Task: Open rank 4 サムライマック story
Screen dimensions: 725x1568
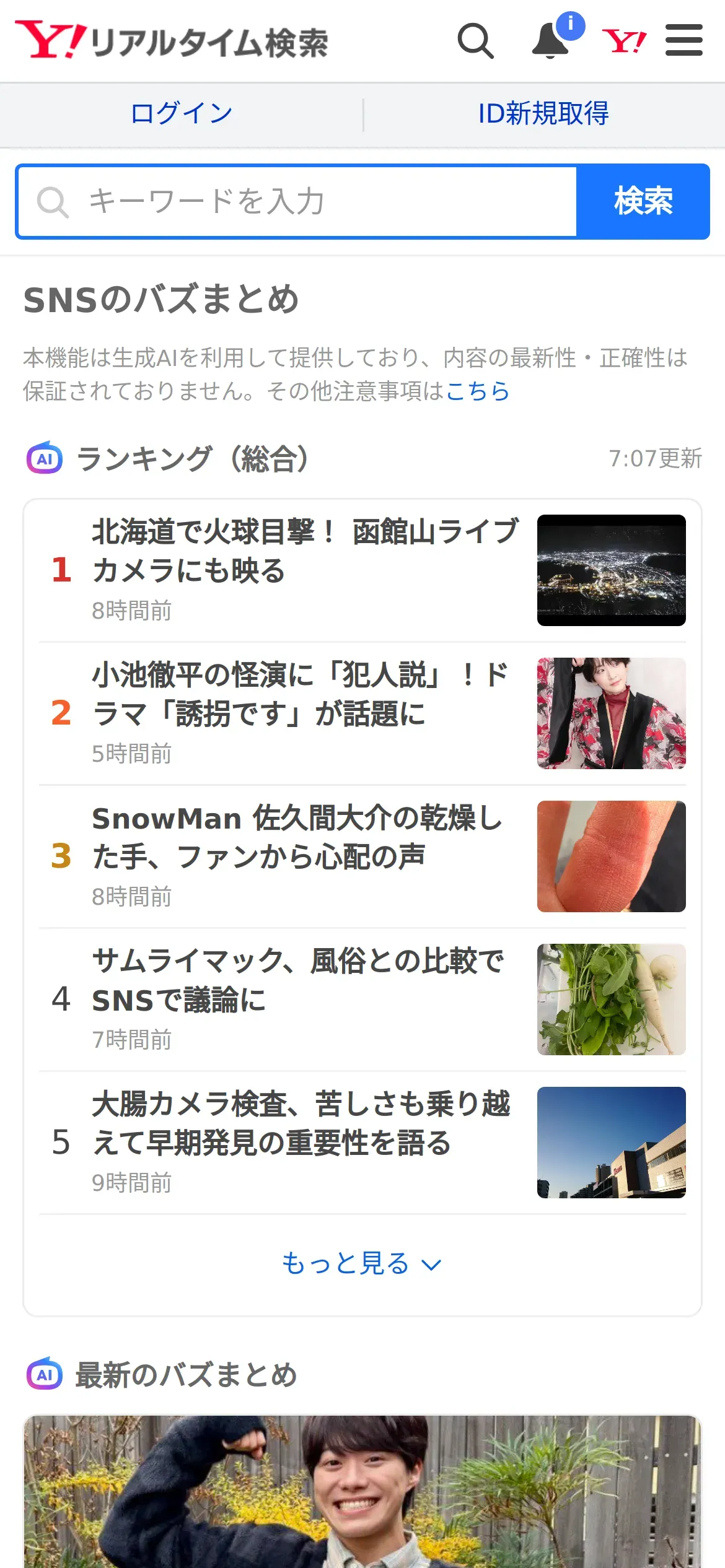Action: (x=304, y=980)
